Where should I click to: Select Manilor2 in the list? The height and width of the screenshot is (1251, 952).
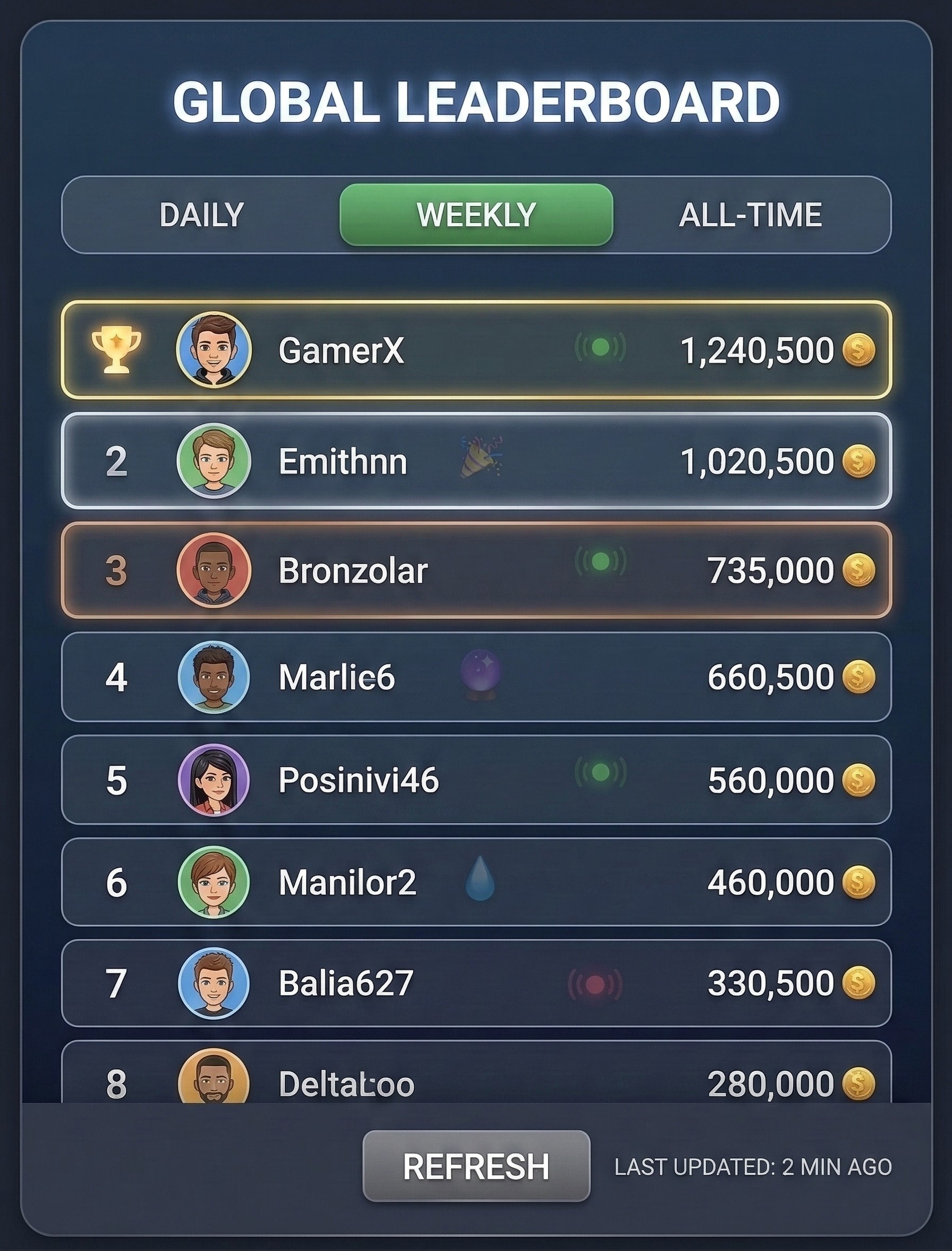point(476,882)
